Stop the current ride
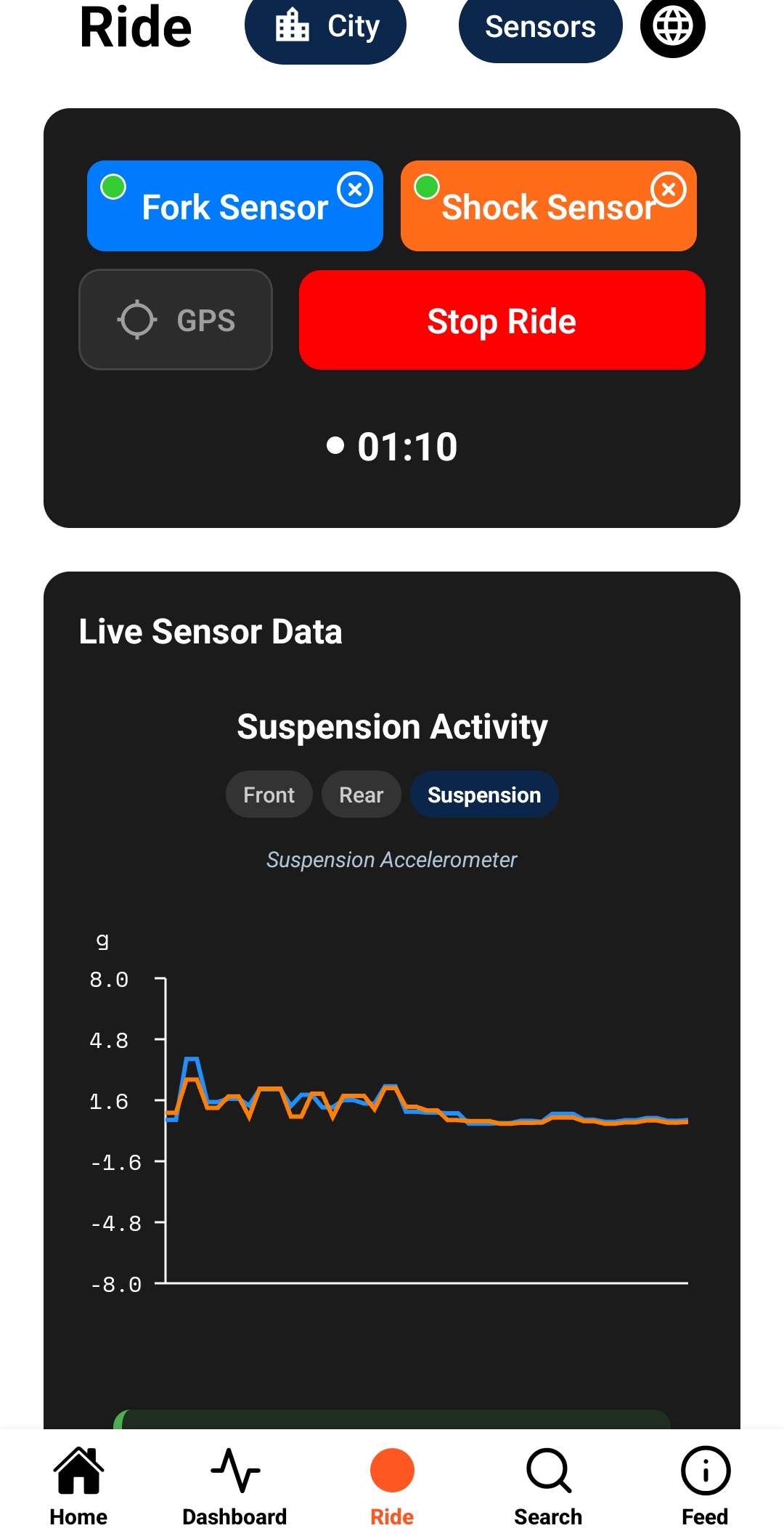The height and width of the screenshot is (1536, 784). (502, 320)
